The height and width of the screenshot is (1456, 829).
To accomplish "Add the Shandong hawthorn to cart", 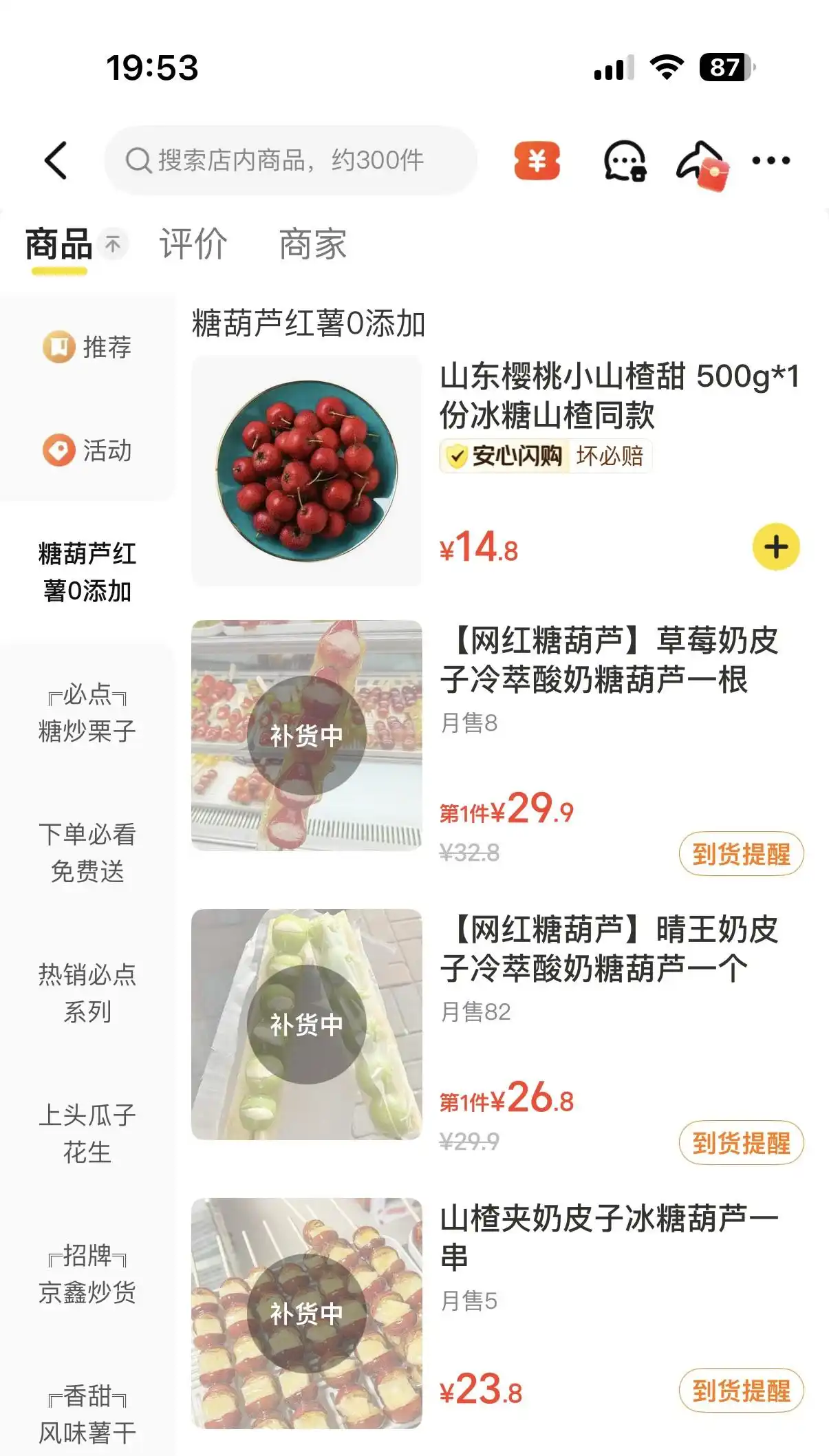I will (x=776, y=547).
